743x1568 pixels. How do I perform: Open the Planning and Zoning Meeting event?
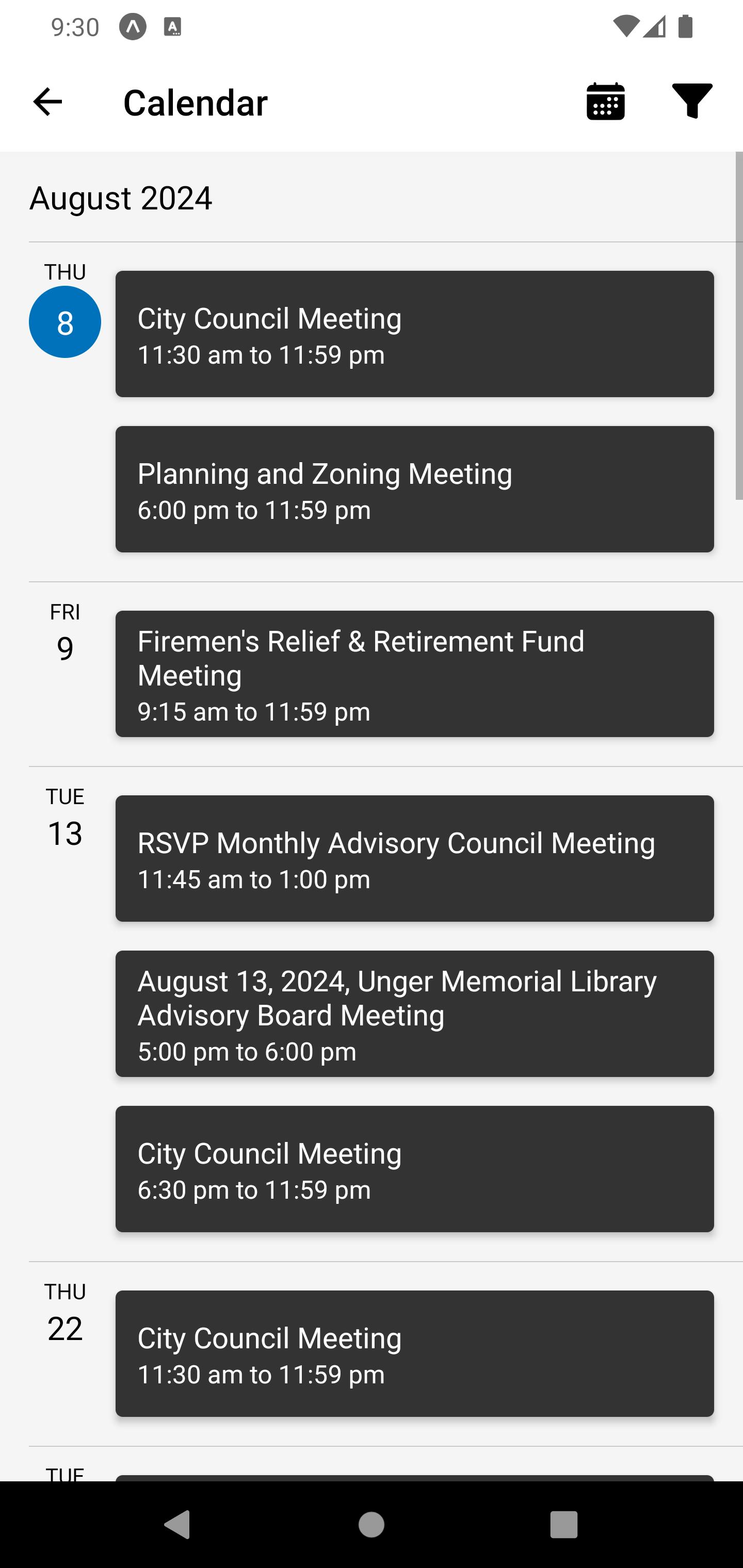click(415, 489)
